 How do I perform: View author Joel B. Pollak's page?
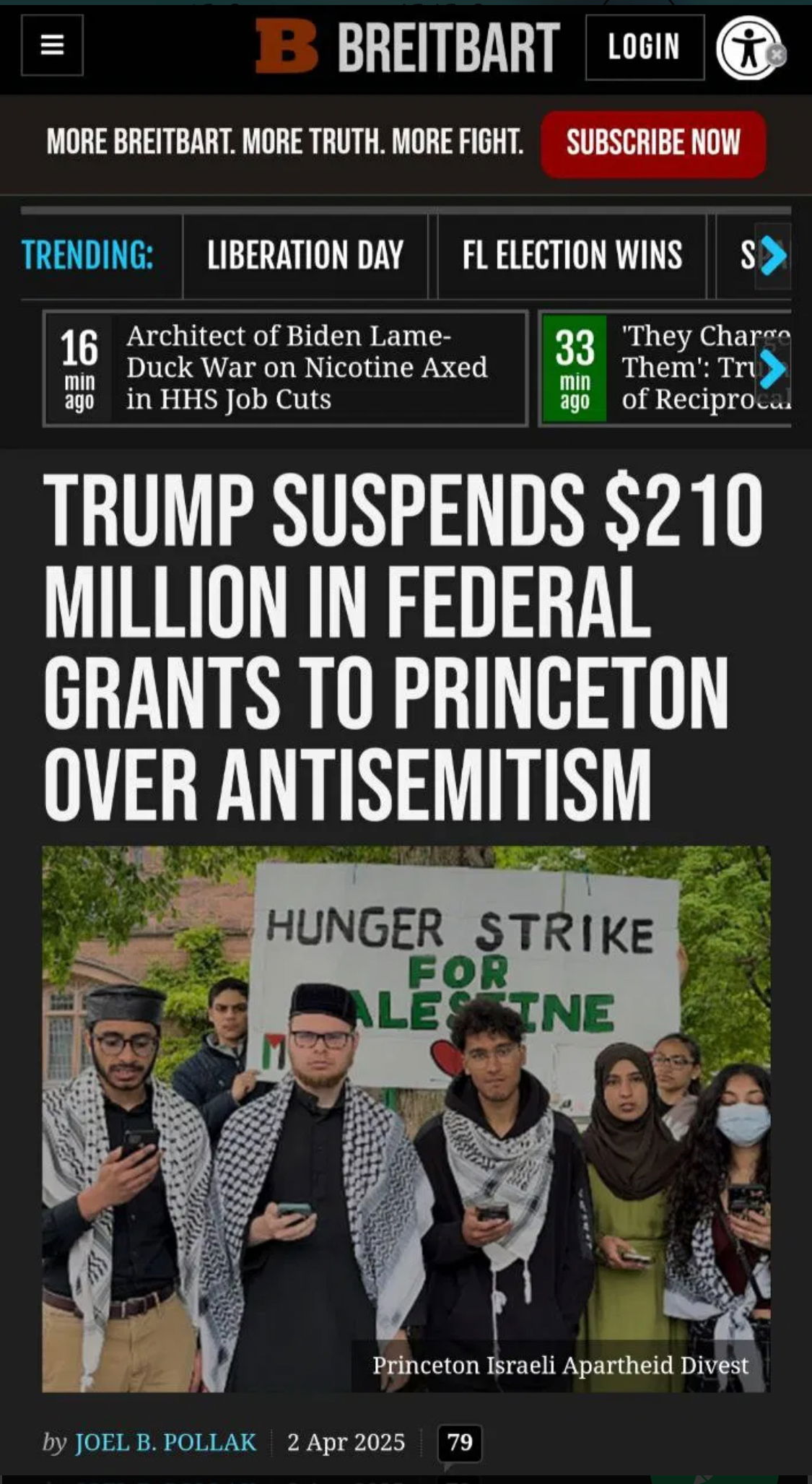[165, 1442]
